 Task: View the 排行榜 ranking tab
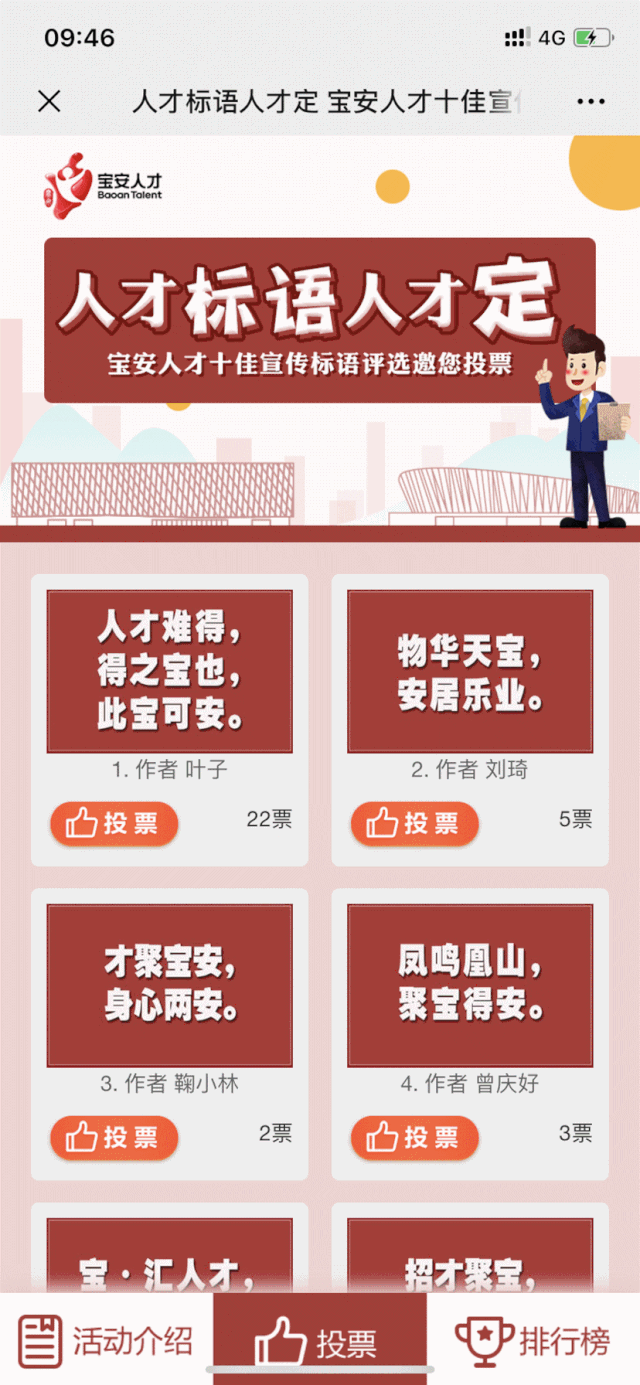click(x=533, y=1340)
